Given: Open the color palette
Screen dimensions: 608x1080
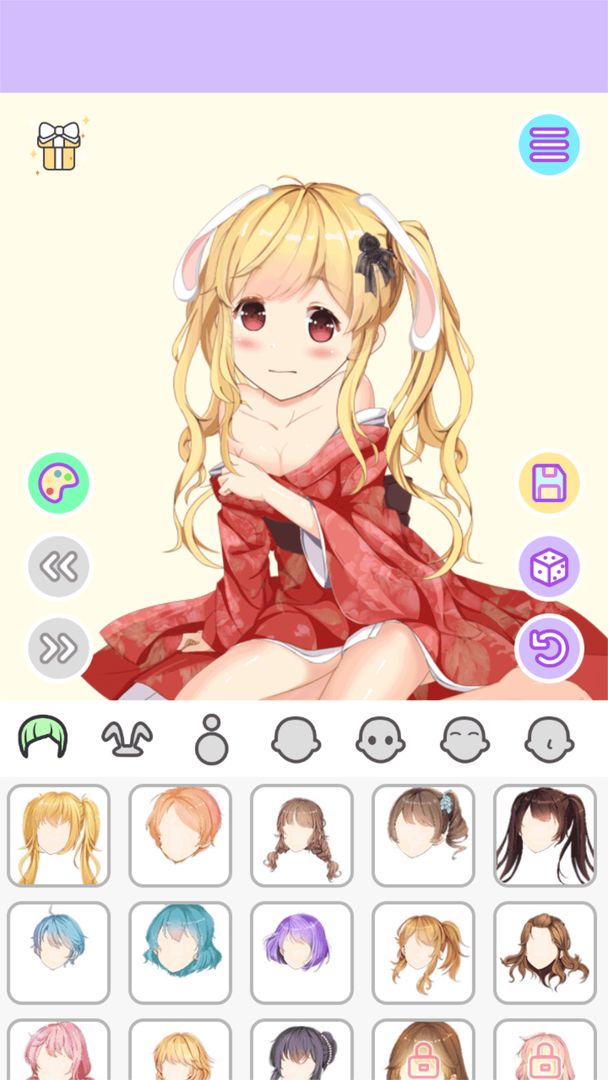Looking at the screenshot, I should click(x=59, y=483).
